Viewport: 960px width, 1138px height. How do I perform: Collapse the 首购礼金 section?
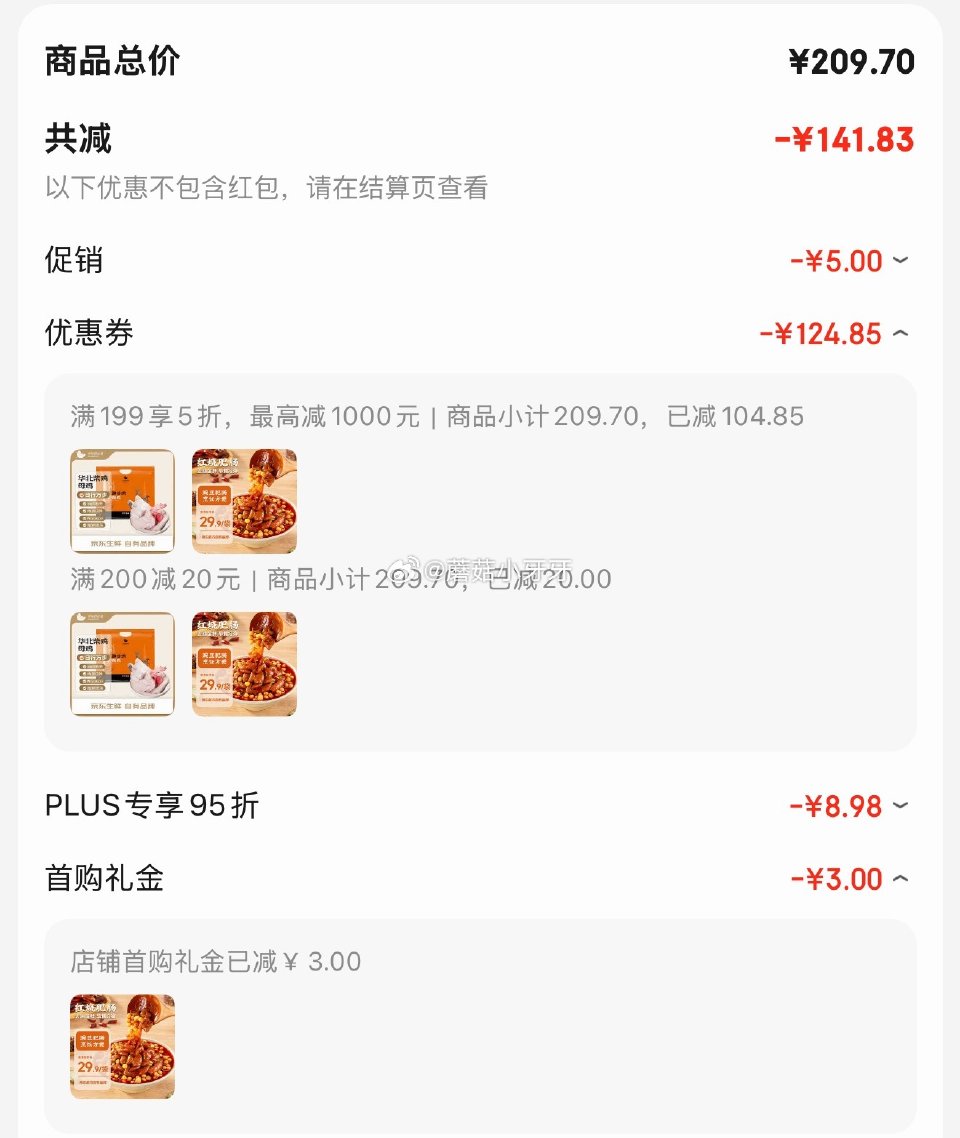(898, 880)
